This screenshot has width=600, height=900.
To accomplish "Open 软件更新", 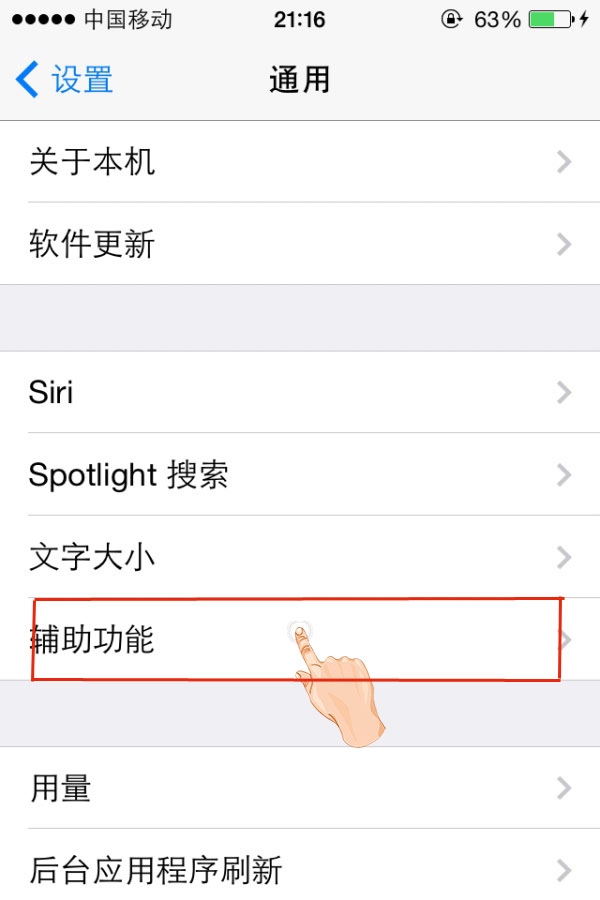I will 300,244.
